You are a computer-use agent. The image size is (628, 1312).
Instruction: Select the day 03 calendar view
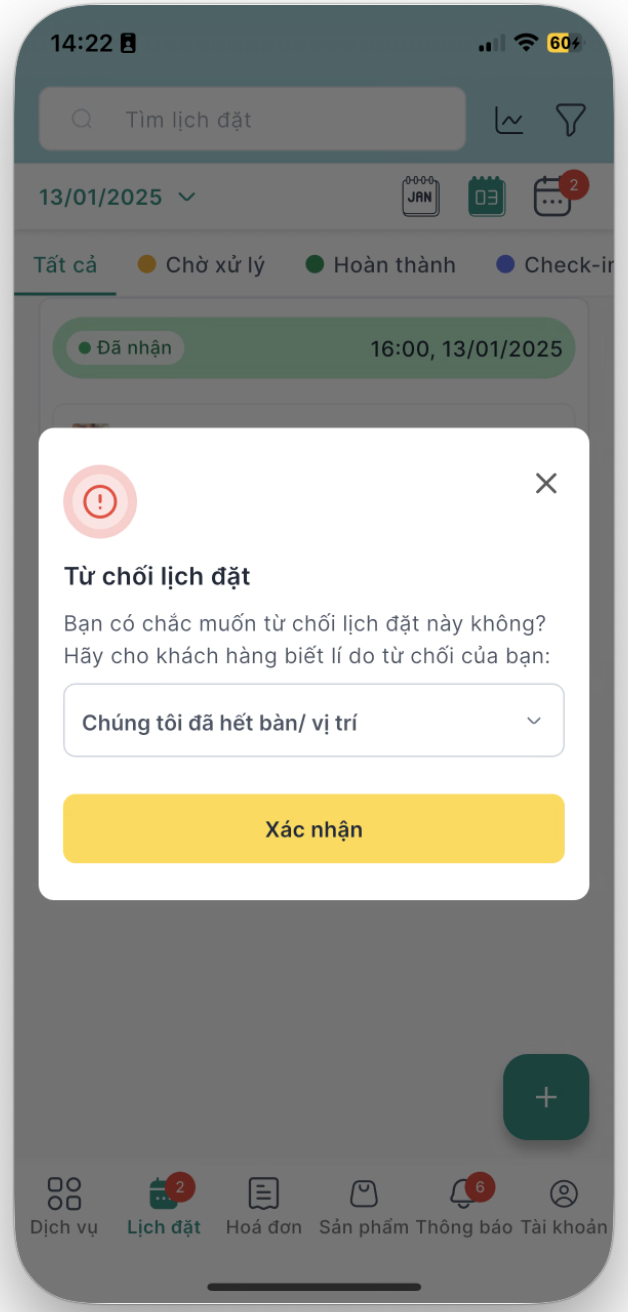click(487, 197)
